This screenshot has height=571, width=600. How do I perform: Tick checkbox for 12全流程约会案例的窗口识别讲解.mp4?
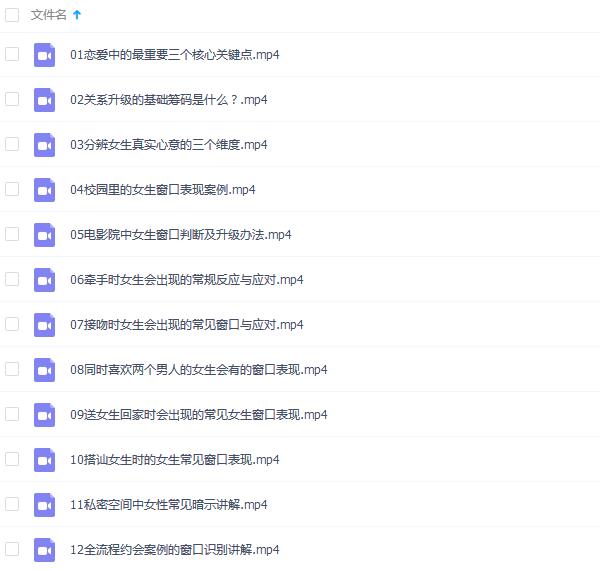(12, 549)
